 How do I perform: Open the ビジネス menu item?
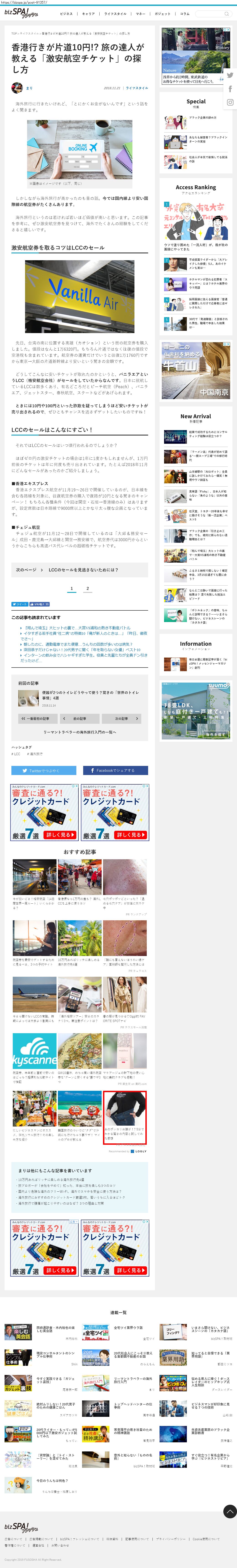pos(66,13)
